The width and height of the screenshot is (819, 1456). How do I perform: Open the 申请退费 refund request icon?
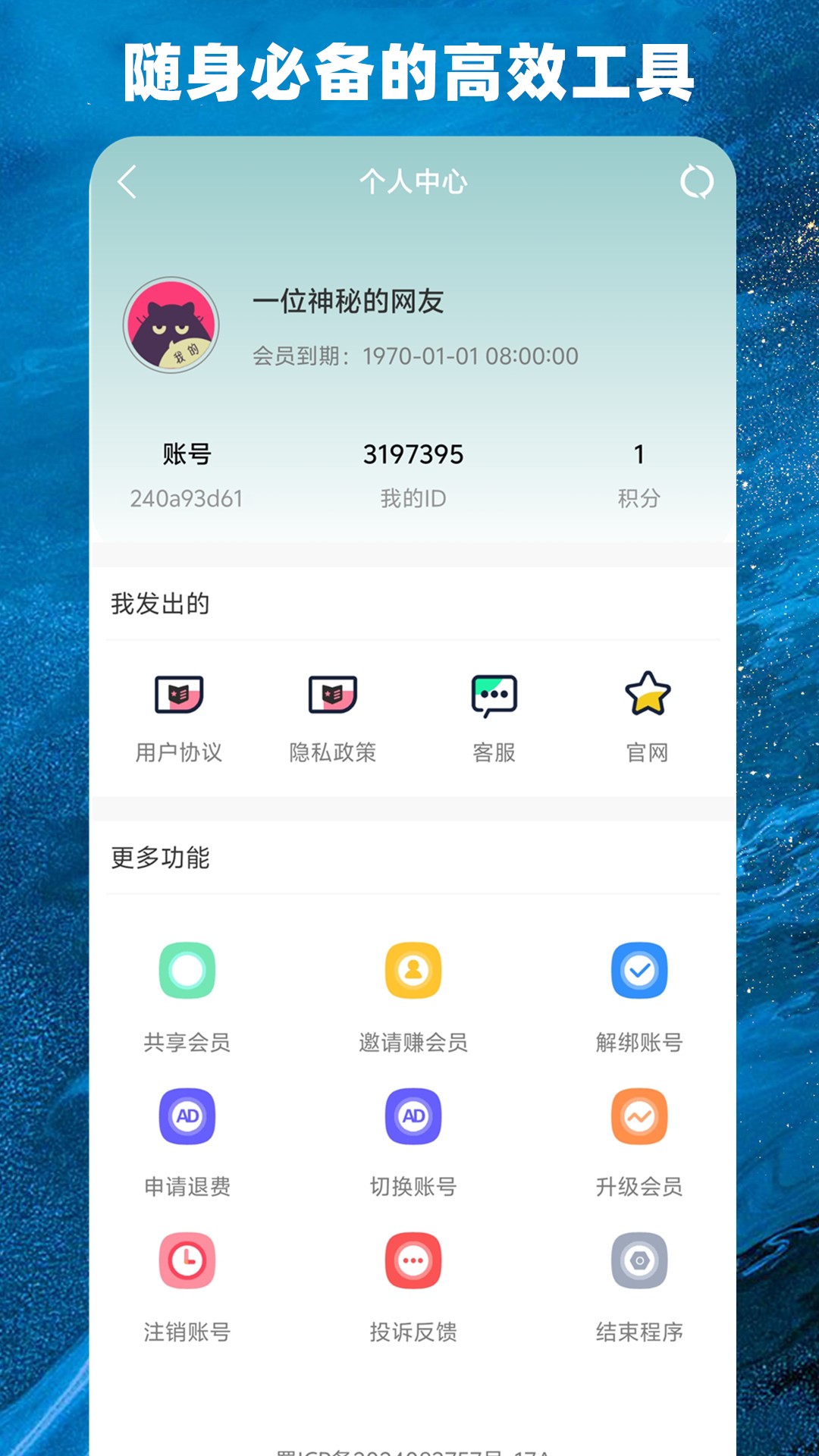click(187, 1117)
